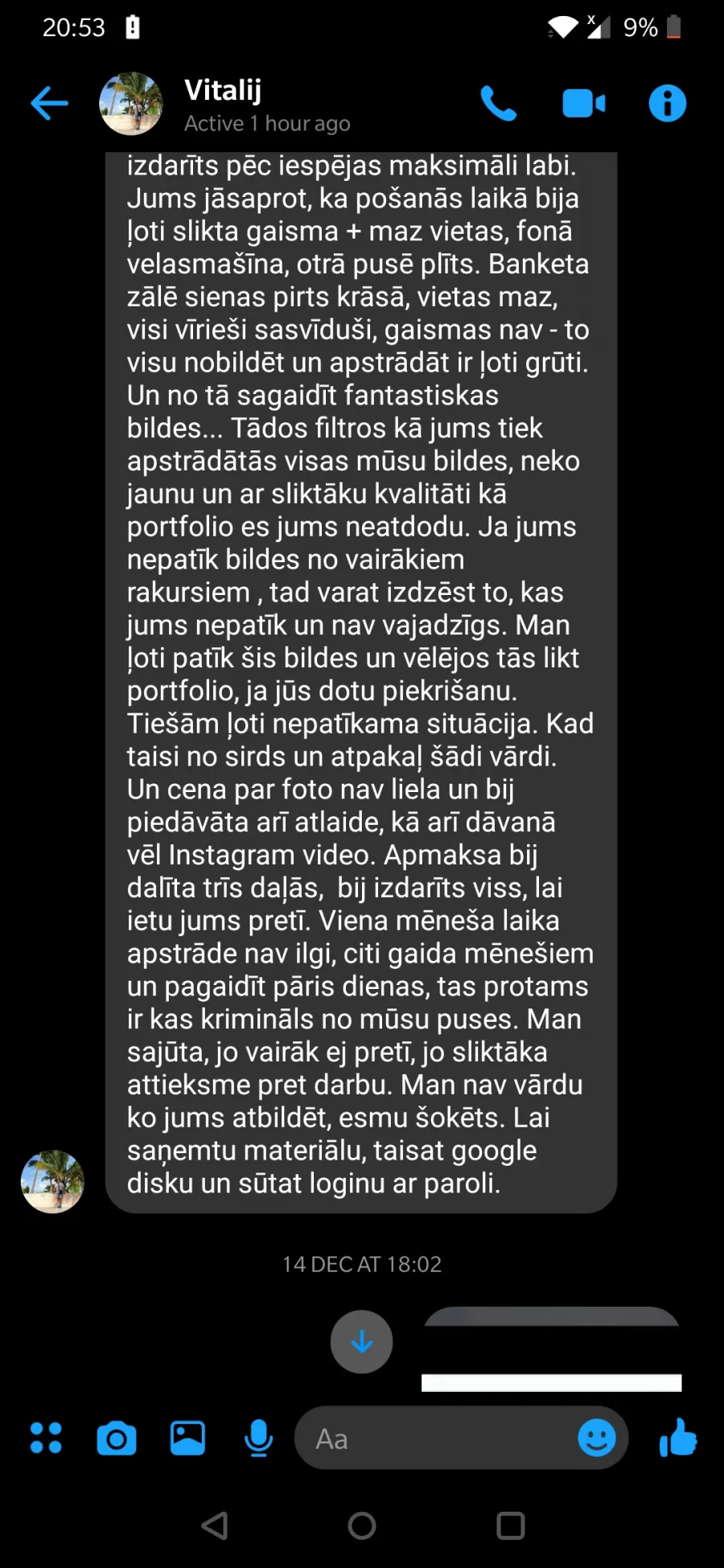724x1568 pixels.
Task: Go back using the blue arrow
Action: click(49, 103)
